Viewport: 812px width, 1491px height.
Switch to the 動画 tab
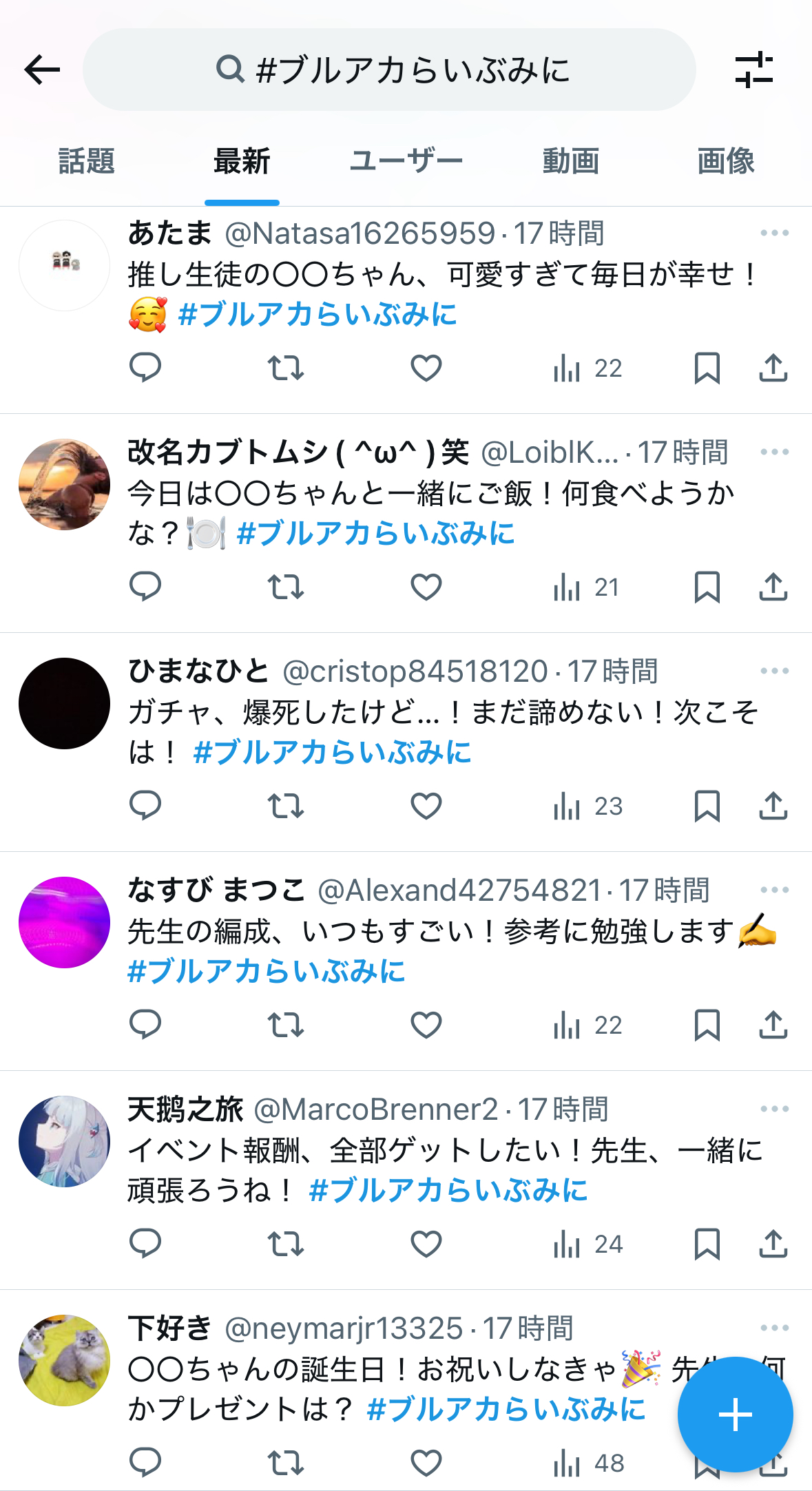coord(570,162)
